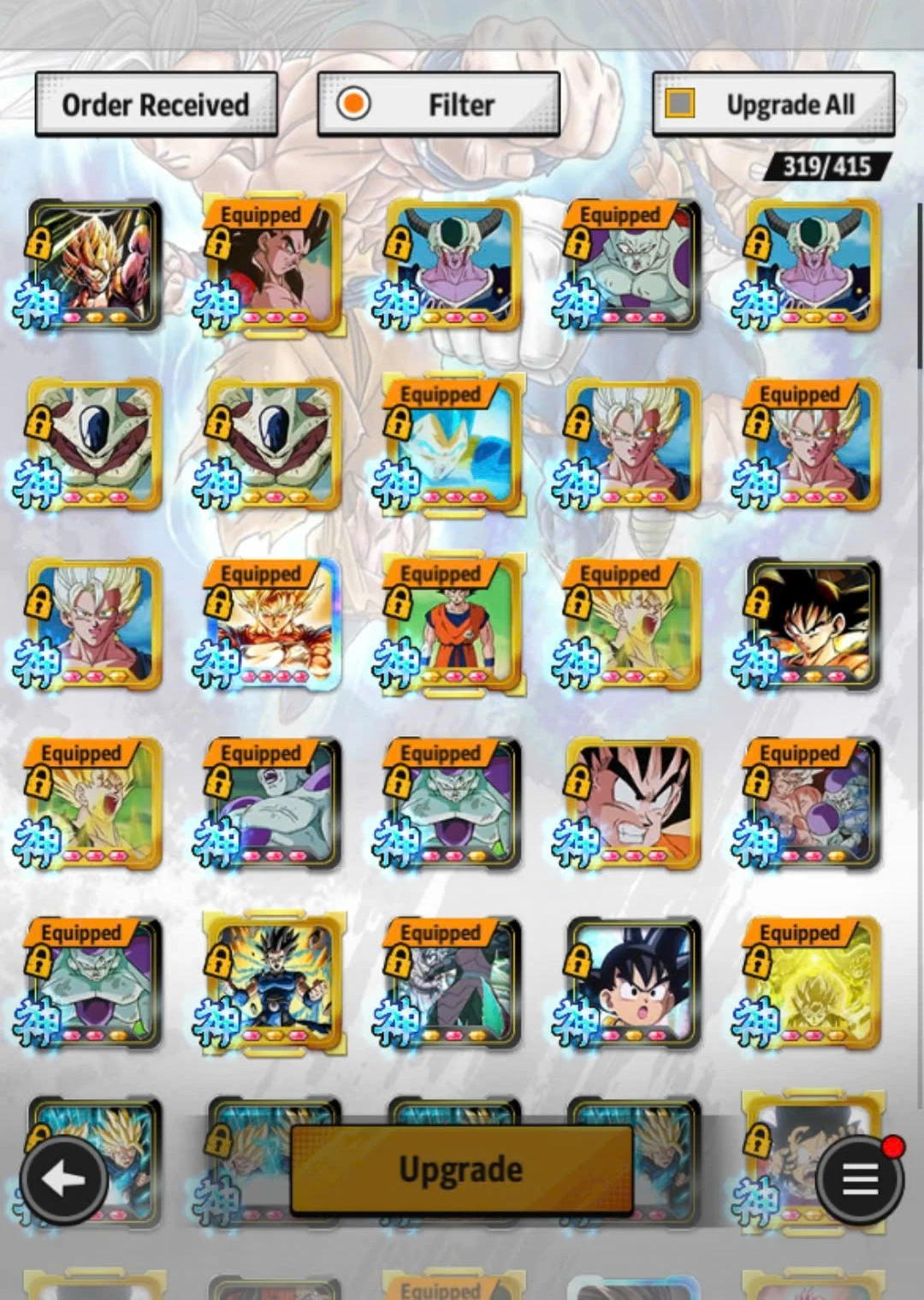Select the Super Saiyan Gogeta equipment tile
The width and height of the screenshot is (924, 1300).
click(x=95, y=265)
